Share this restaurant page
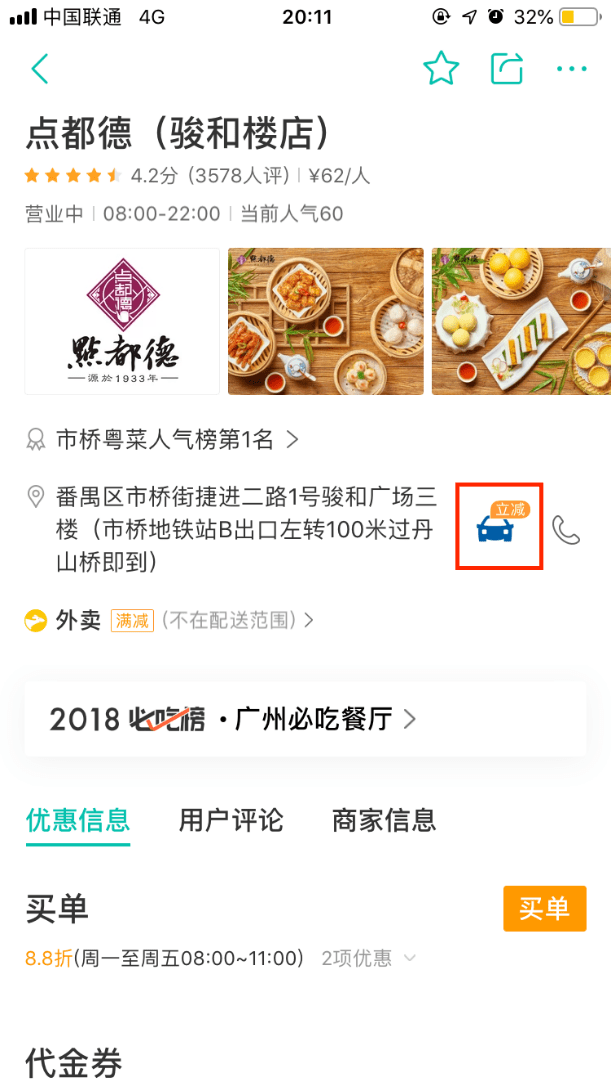The height and width of the screenshot is (1091, 611). click(x=507, y=69)
